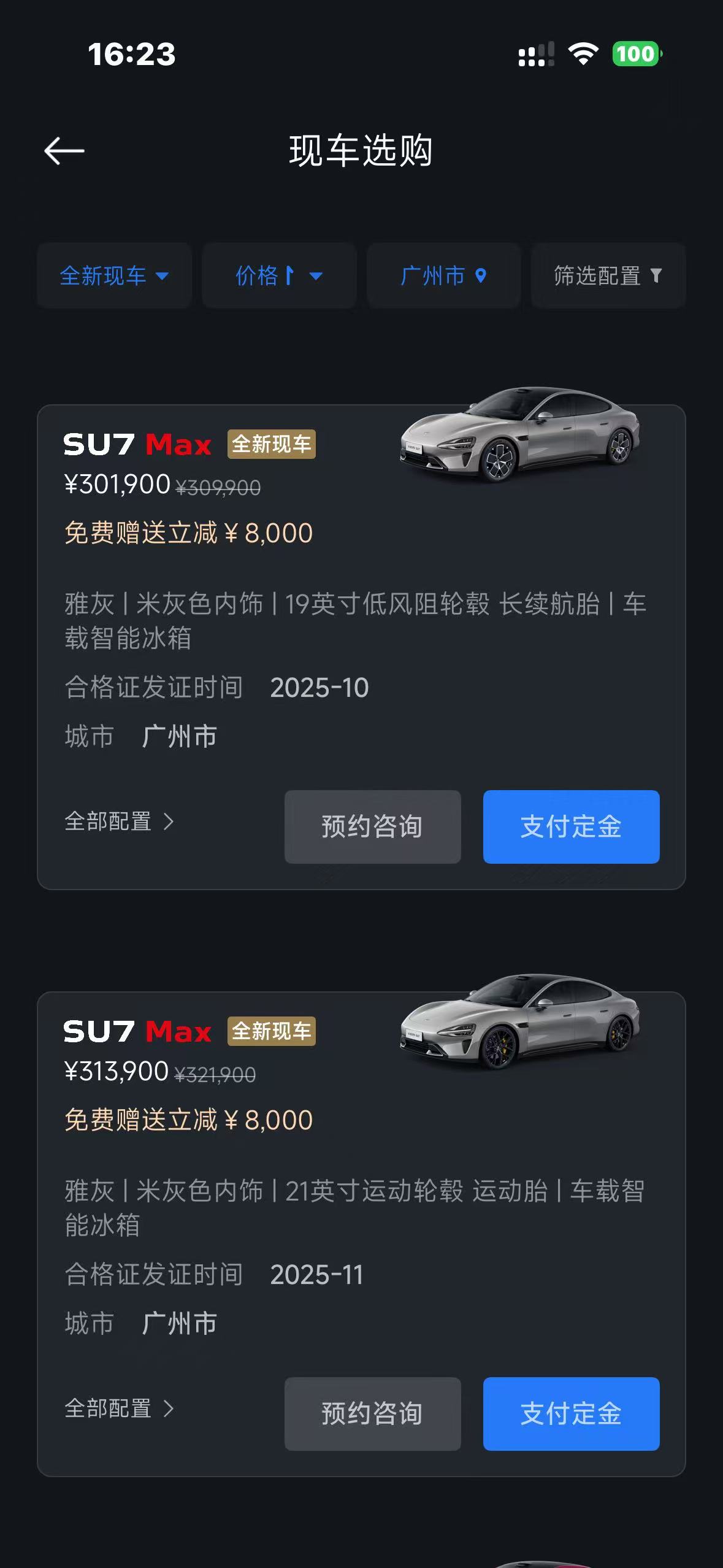Open the 预约咨询 option on first listing

(371, 826)
